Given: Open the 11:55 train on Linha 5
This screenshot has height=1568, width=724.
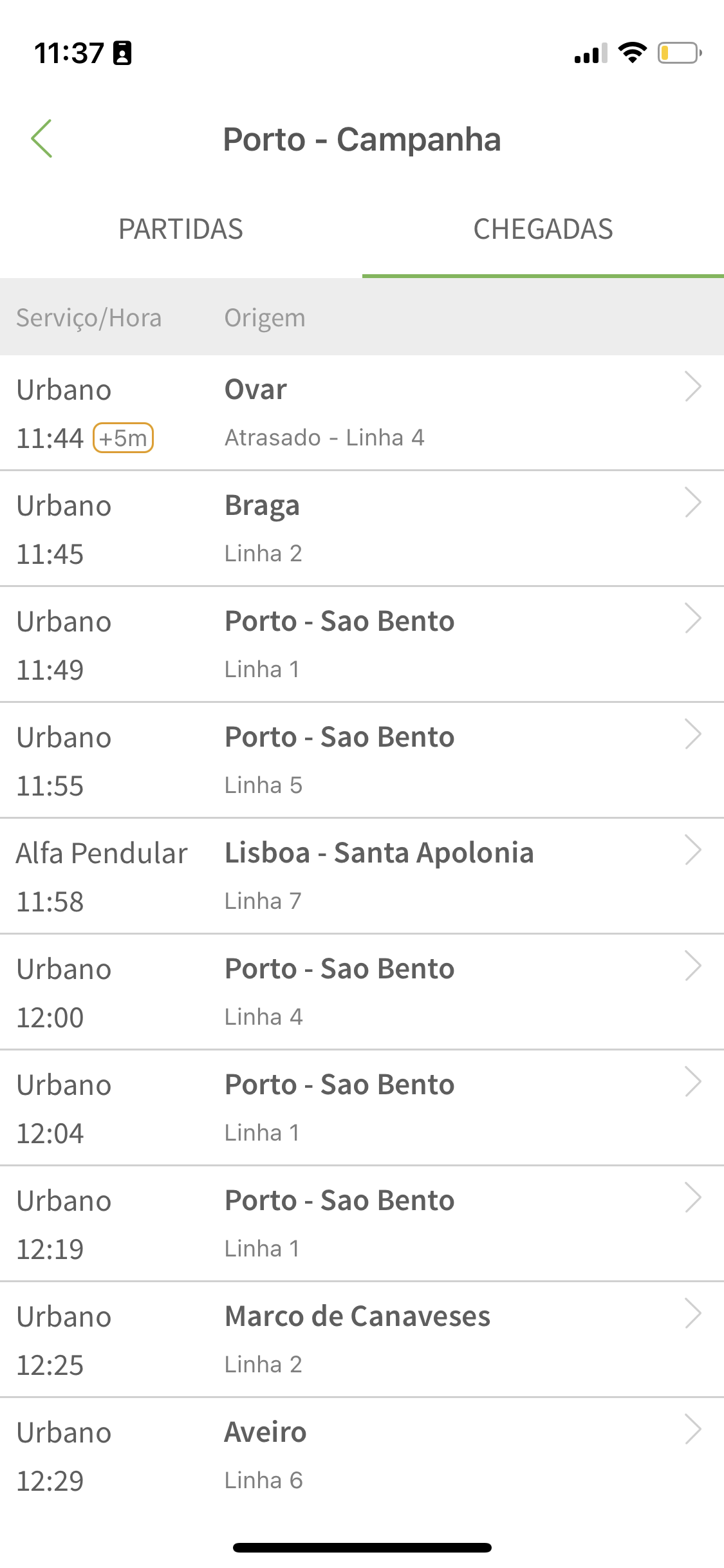Looking at the screenshot, I should tap(362, 760).
